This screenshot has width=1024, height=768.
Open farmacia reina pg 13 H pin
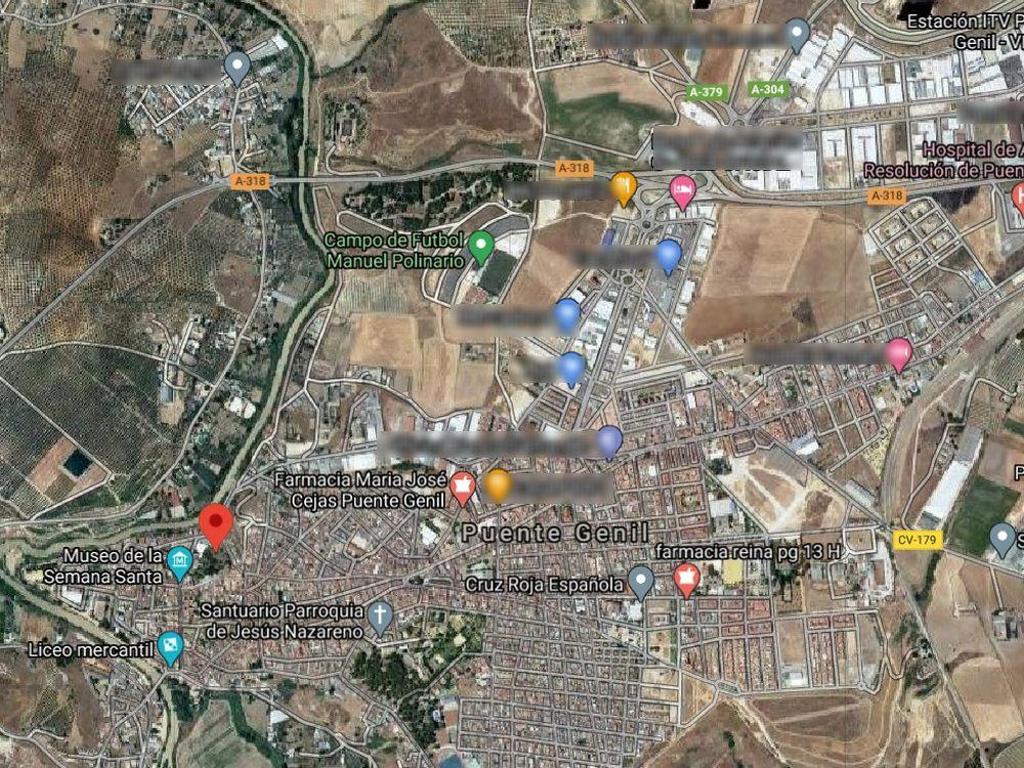click(686, 578)
